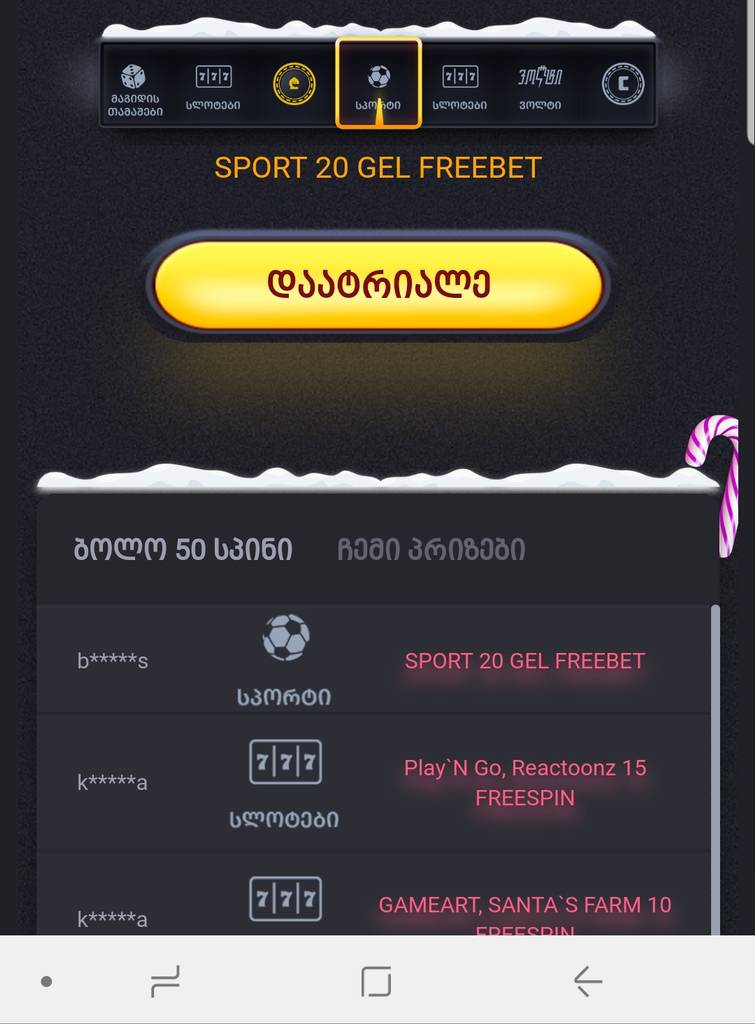Tap the Android back navigation arrow
This screenshot has width=755, height=1024.
(x=589, y=982)
